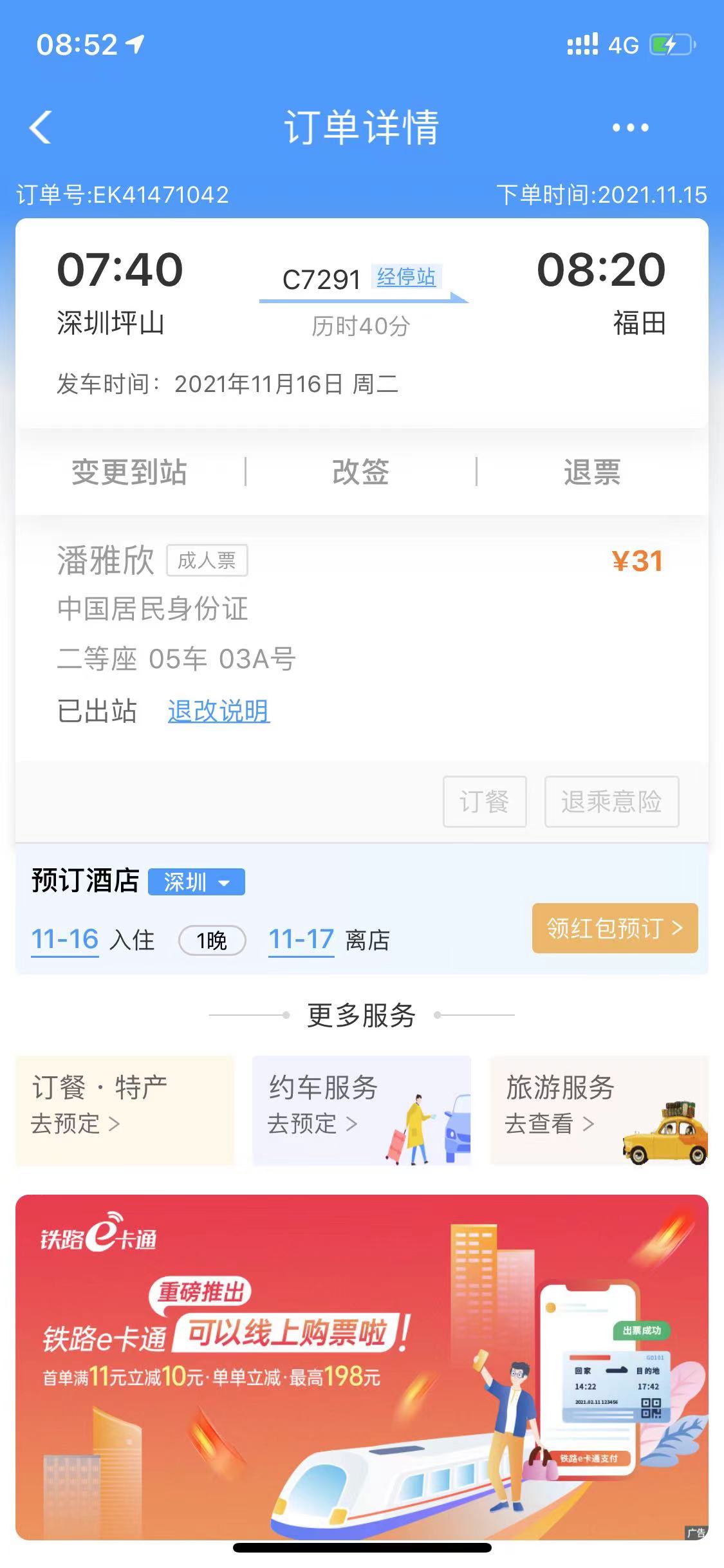Open the 退改说明 link
Screen dimensions: 724x1568
219,711
